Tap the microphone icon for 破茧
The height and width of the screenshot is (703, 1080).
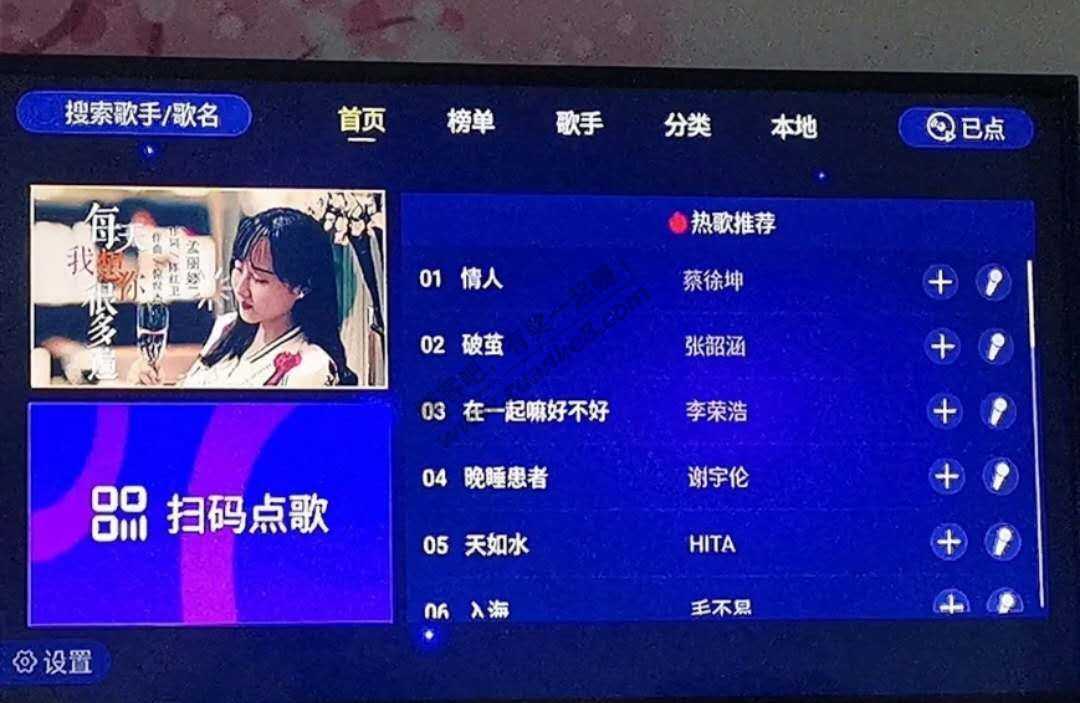pos(996,347)
